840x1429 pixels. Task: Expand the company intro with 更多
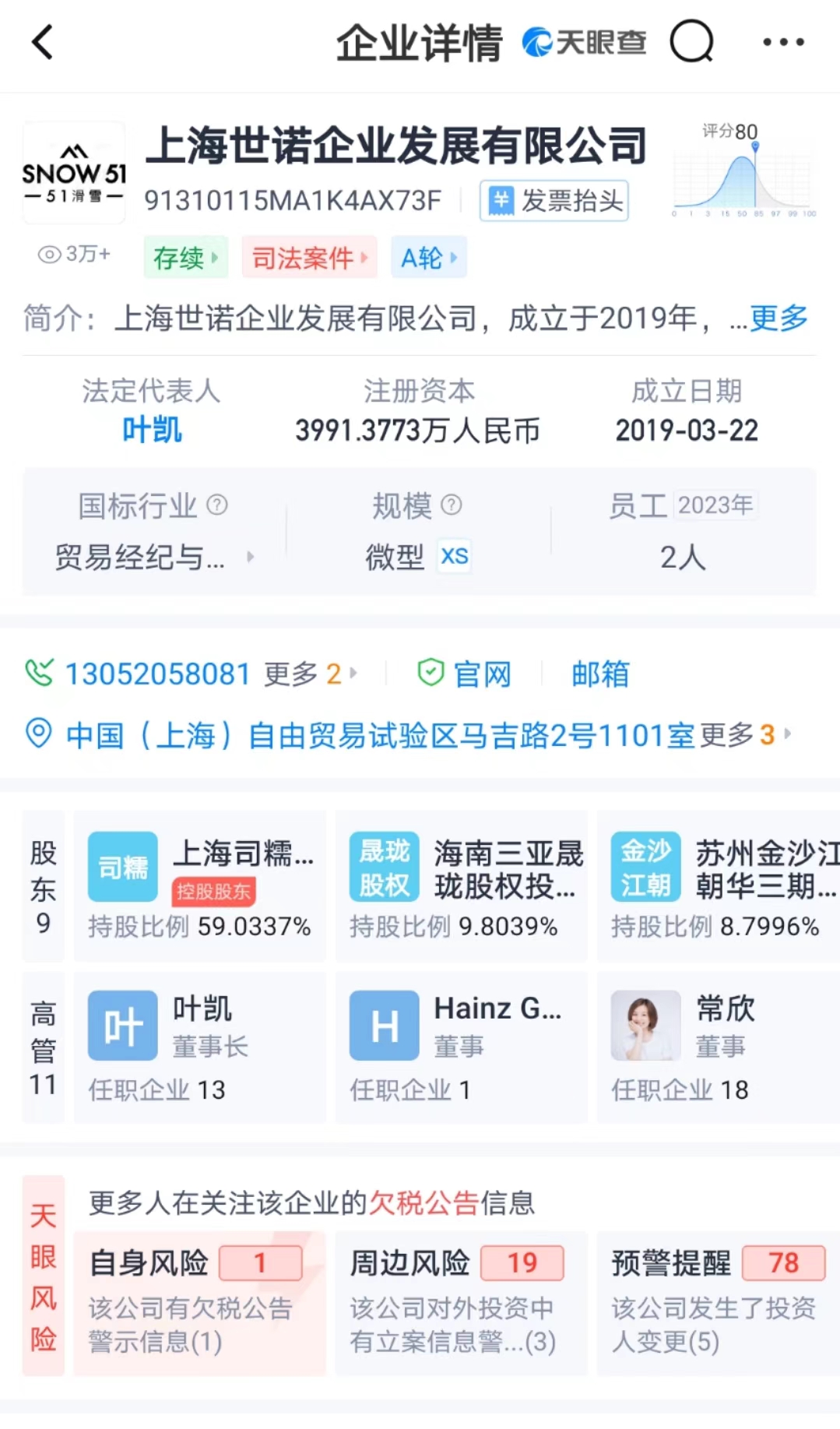click(x=778, y=318)
